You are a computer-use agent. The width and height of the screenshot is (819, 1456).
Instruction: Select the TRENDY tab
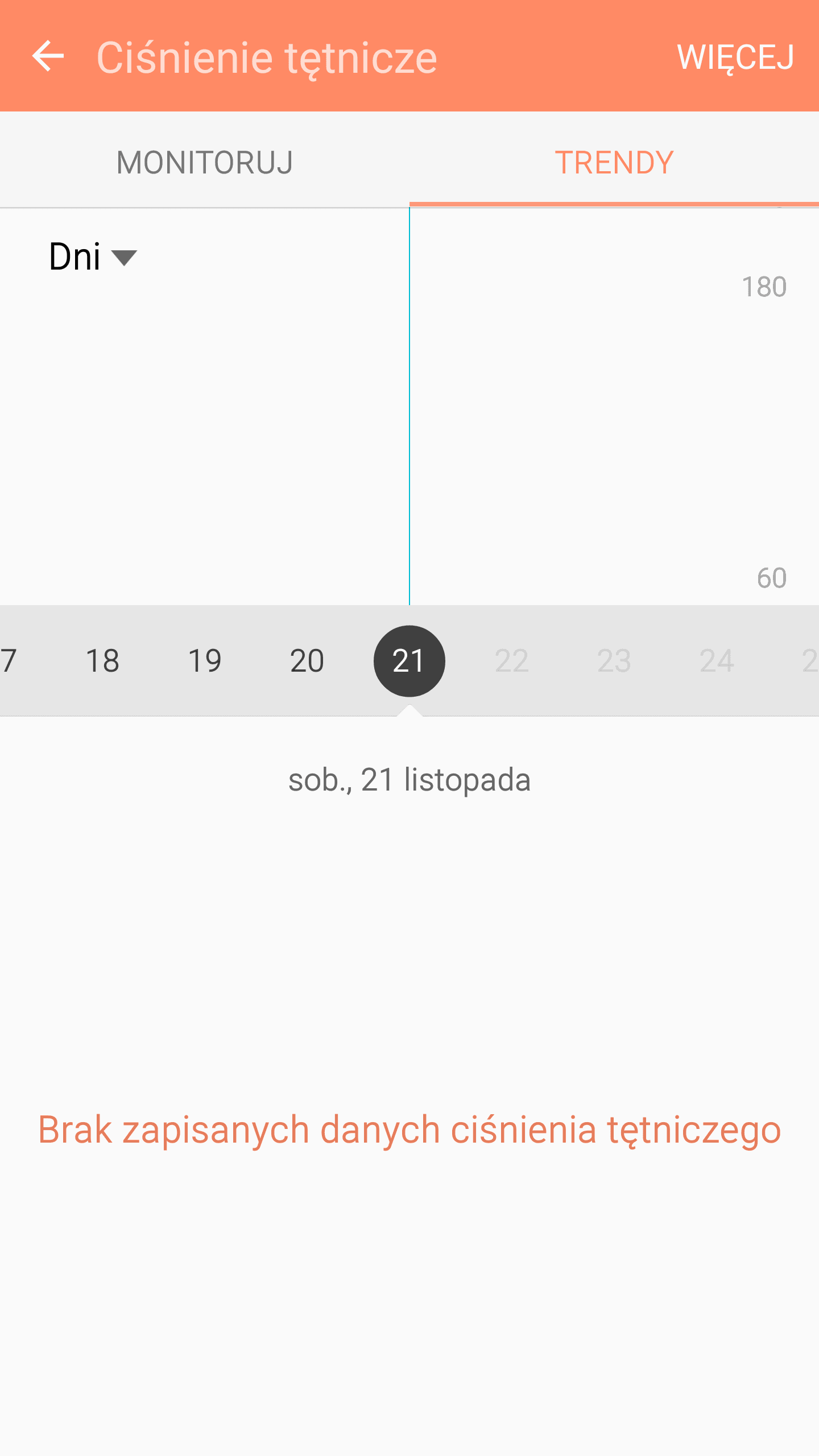pos(614,162)
